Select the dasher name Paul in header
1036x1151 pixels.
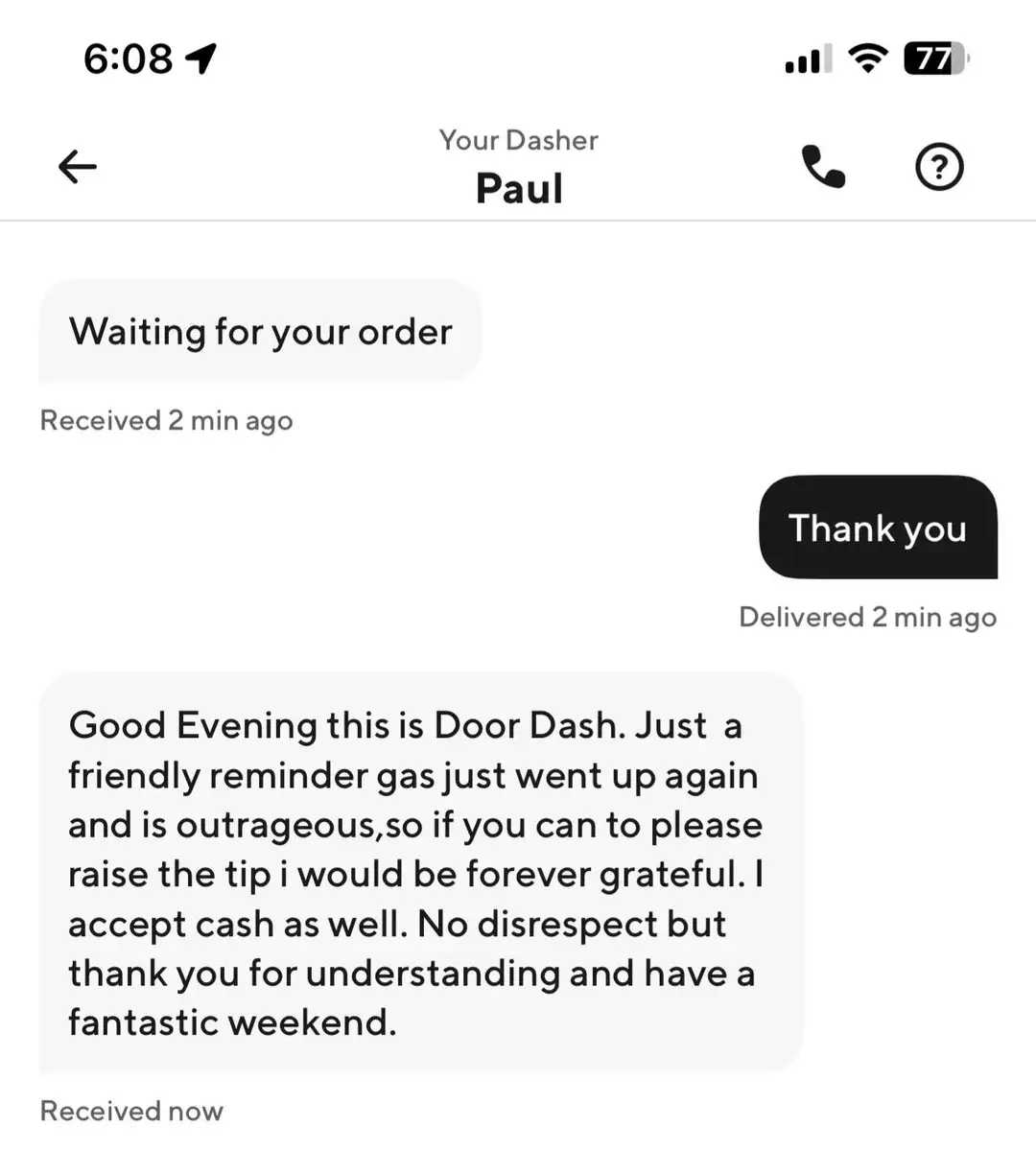click(x=519, y=188)
